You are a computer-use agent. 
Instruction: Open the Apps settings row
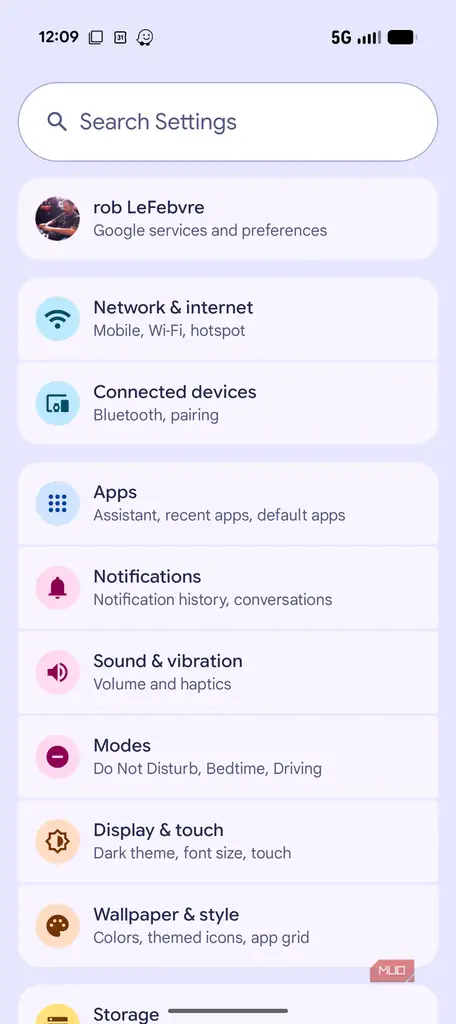click(x=227, y=504)
